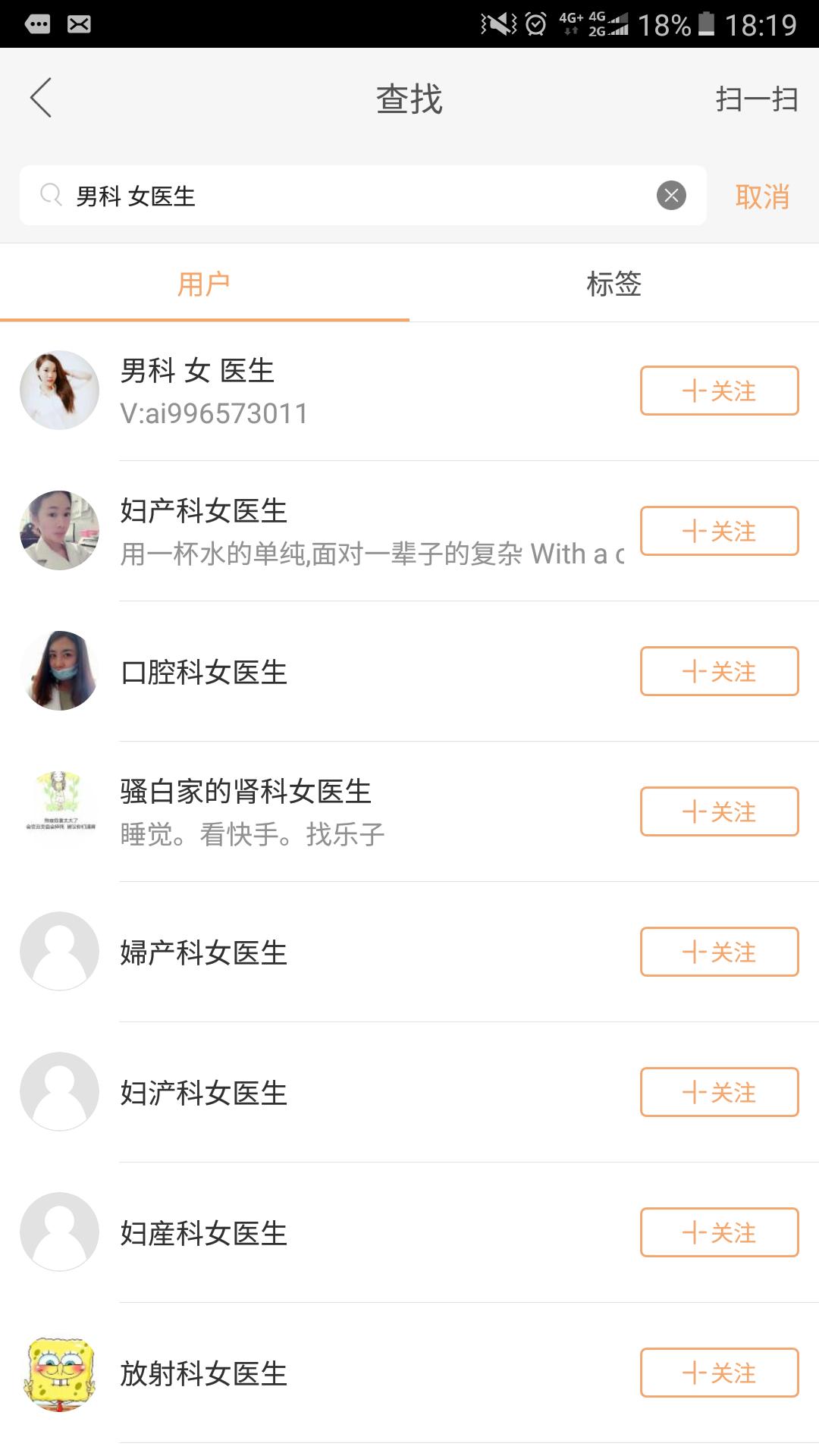Click the magnifying glass search icon
Viewport: 819px width, 1456px height.
pyautogui.click(x=50, y=196)
